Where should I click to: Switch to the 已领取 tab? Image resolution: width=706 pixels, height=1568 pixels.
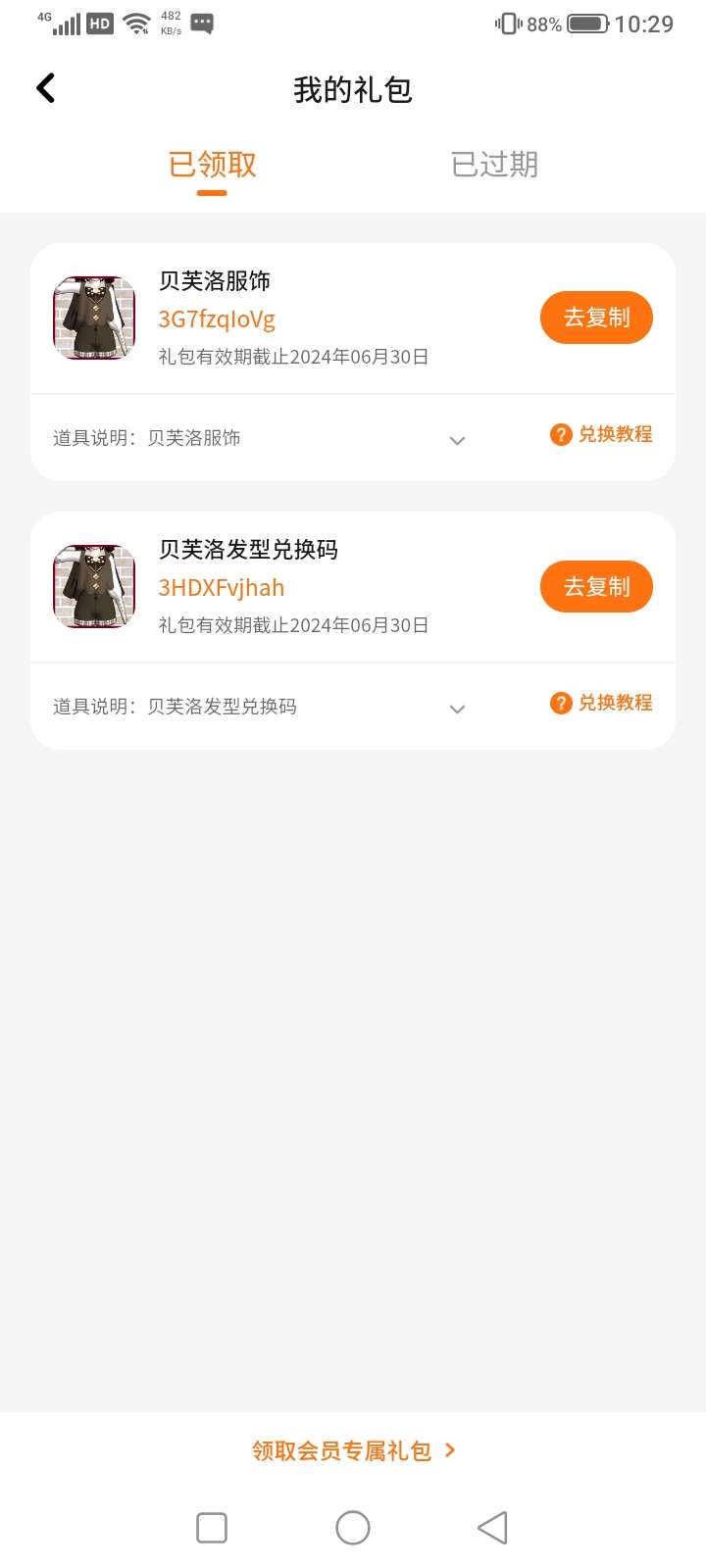[x=212, y=165]
